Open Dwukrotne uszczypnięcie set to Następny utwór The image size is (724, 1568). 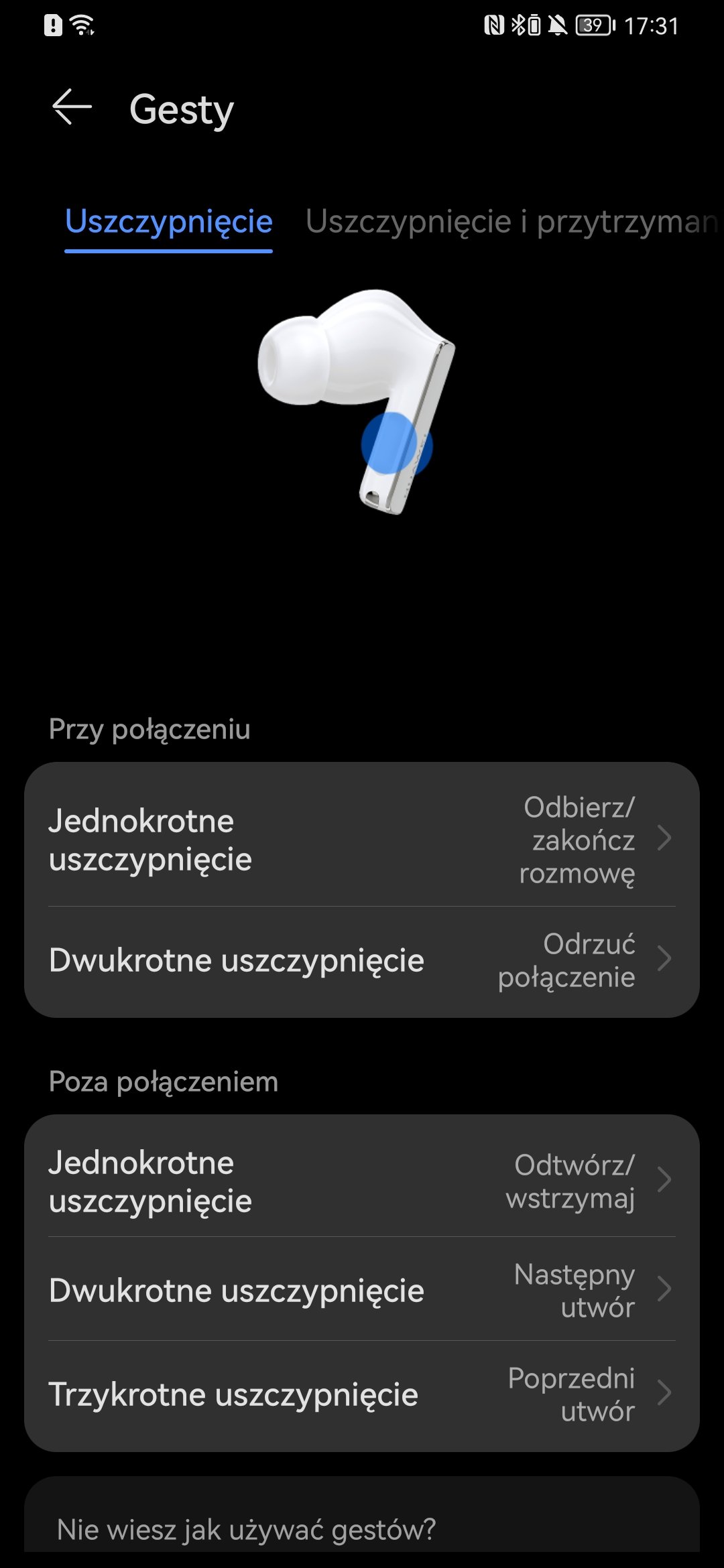tap(362, 1289)
